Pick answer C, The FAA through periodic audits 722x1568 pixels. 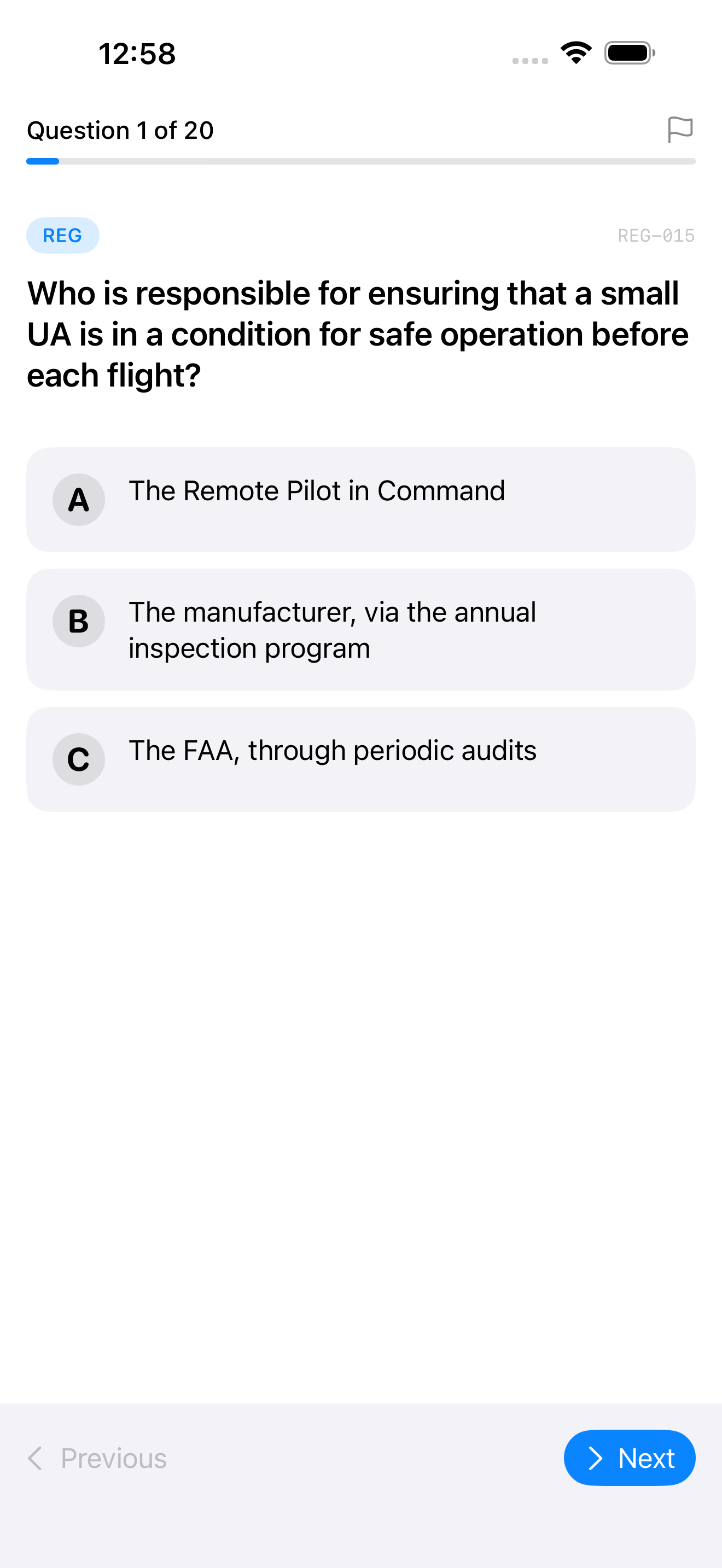click(x=360, y=759)
